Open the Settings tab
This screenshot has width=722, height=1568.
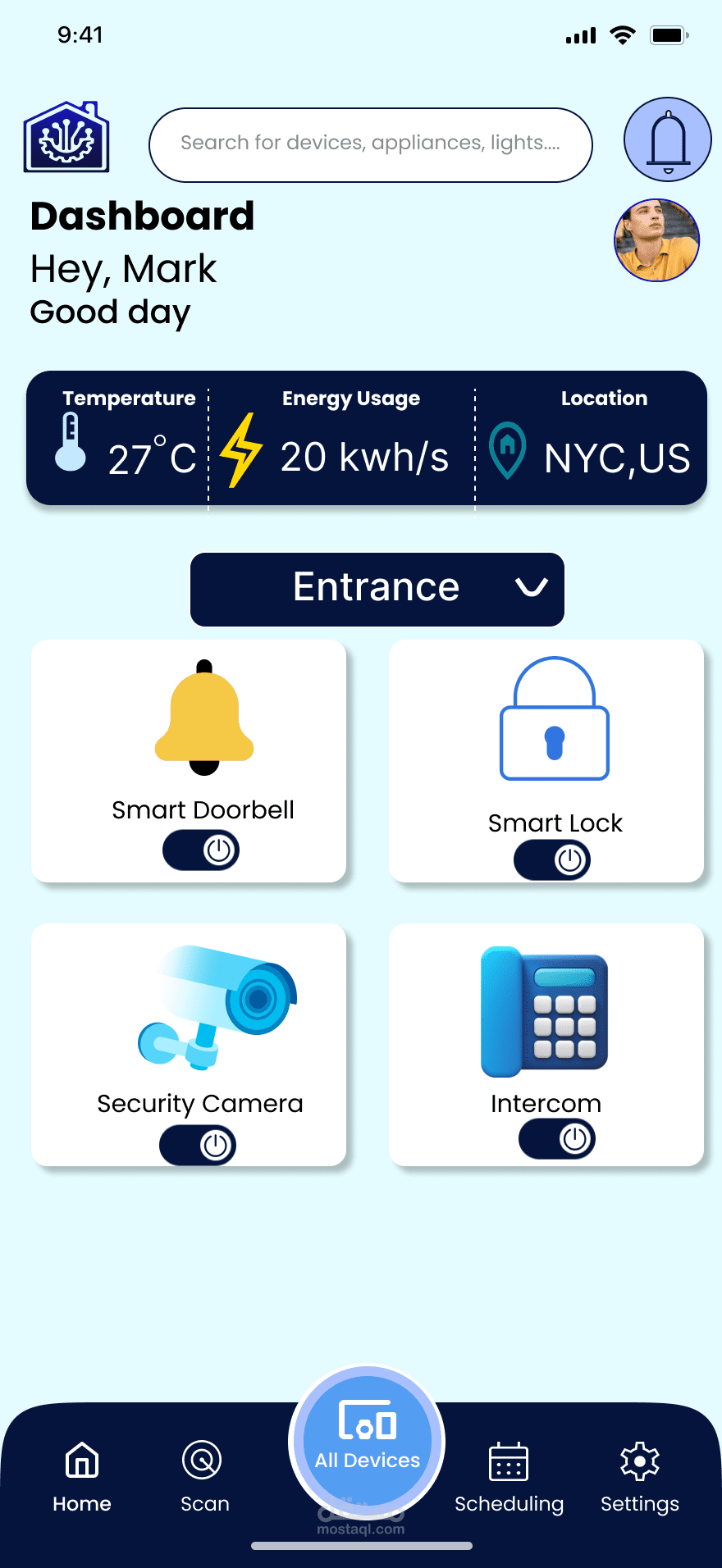640,1477
